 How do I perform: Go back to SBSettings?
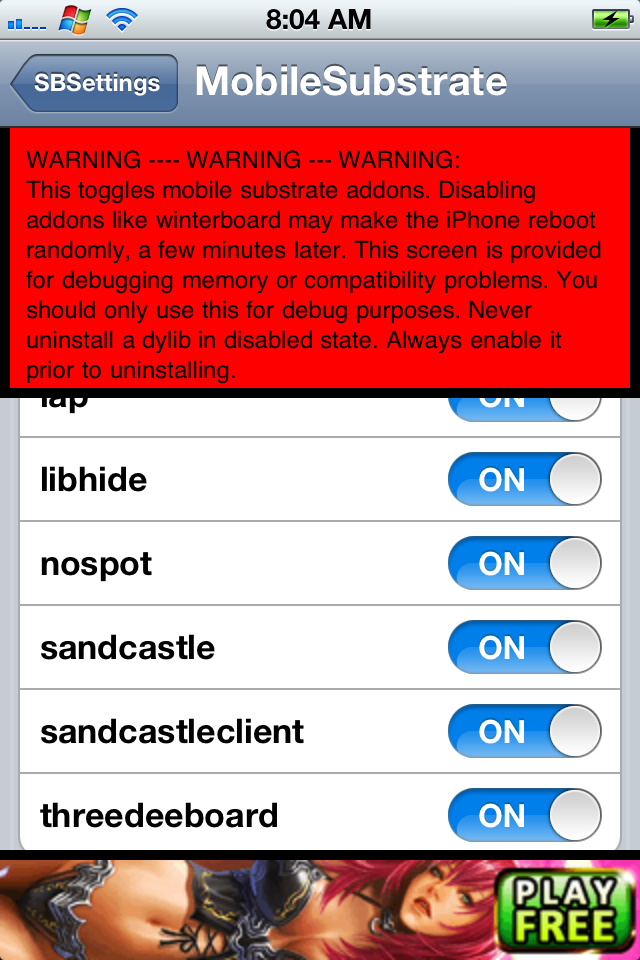click(95, 83)
